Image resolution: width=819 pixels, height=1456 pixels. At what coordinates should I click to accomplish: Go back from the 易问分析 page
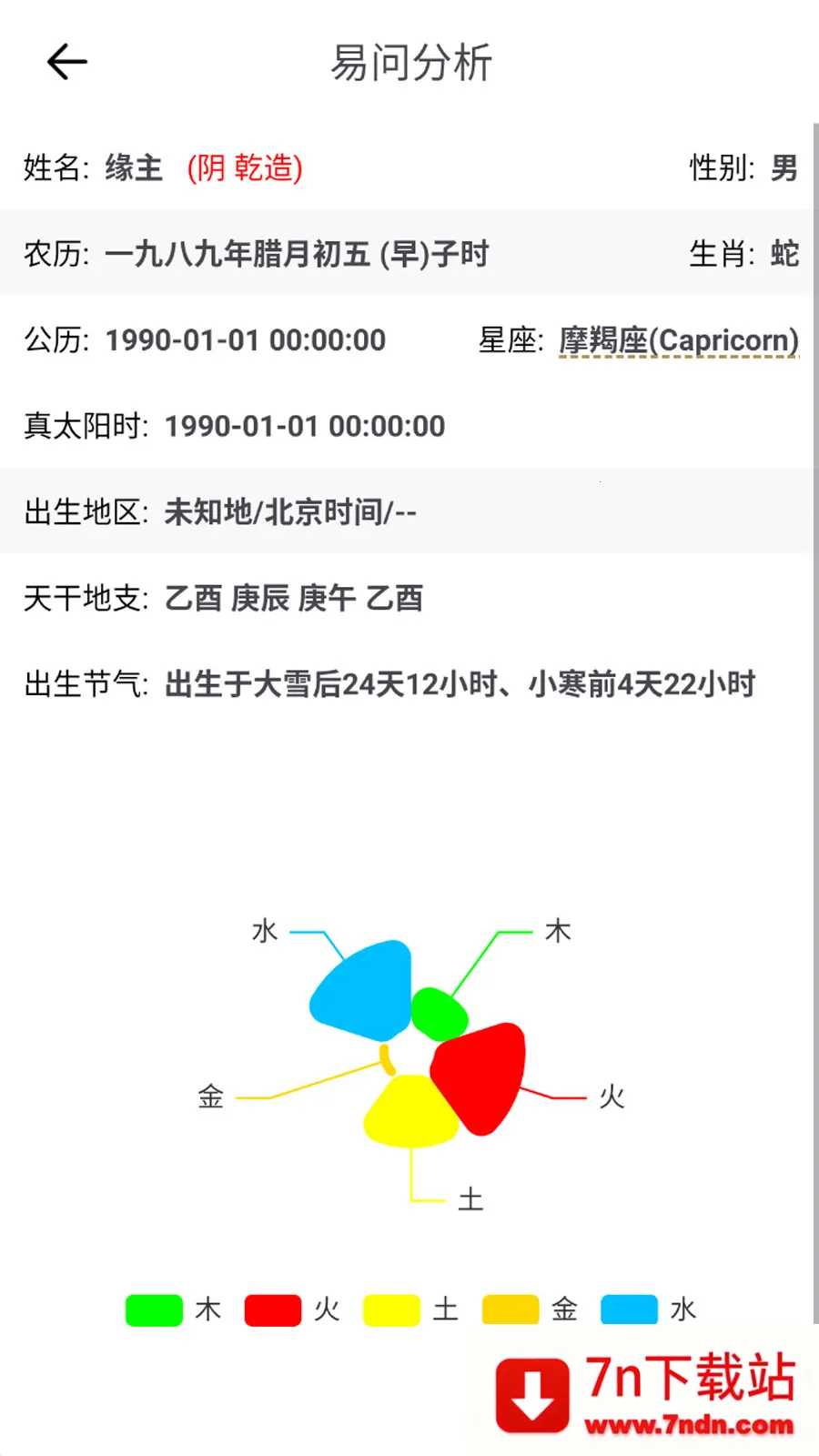point(66,62)
